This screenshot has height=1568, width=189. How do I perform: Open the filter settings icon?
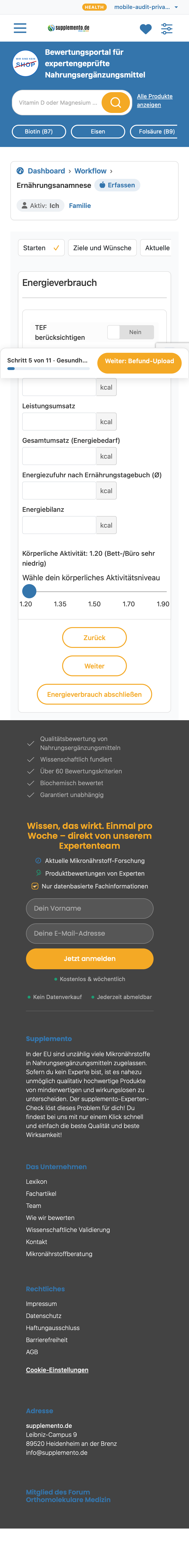point(167,29)
